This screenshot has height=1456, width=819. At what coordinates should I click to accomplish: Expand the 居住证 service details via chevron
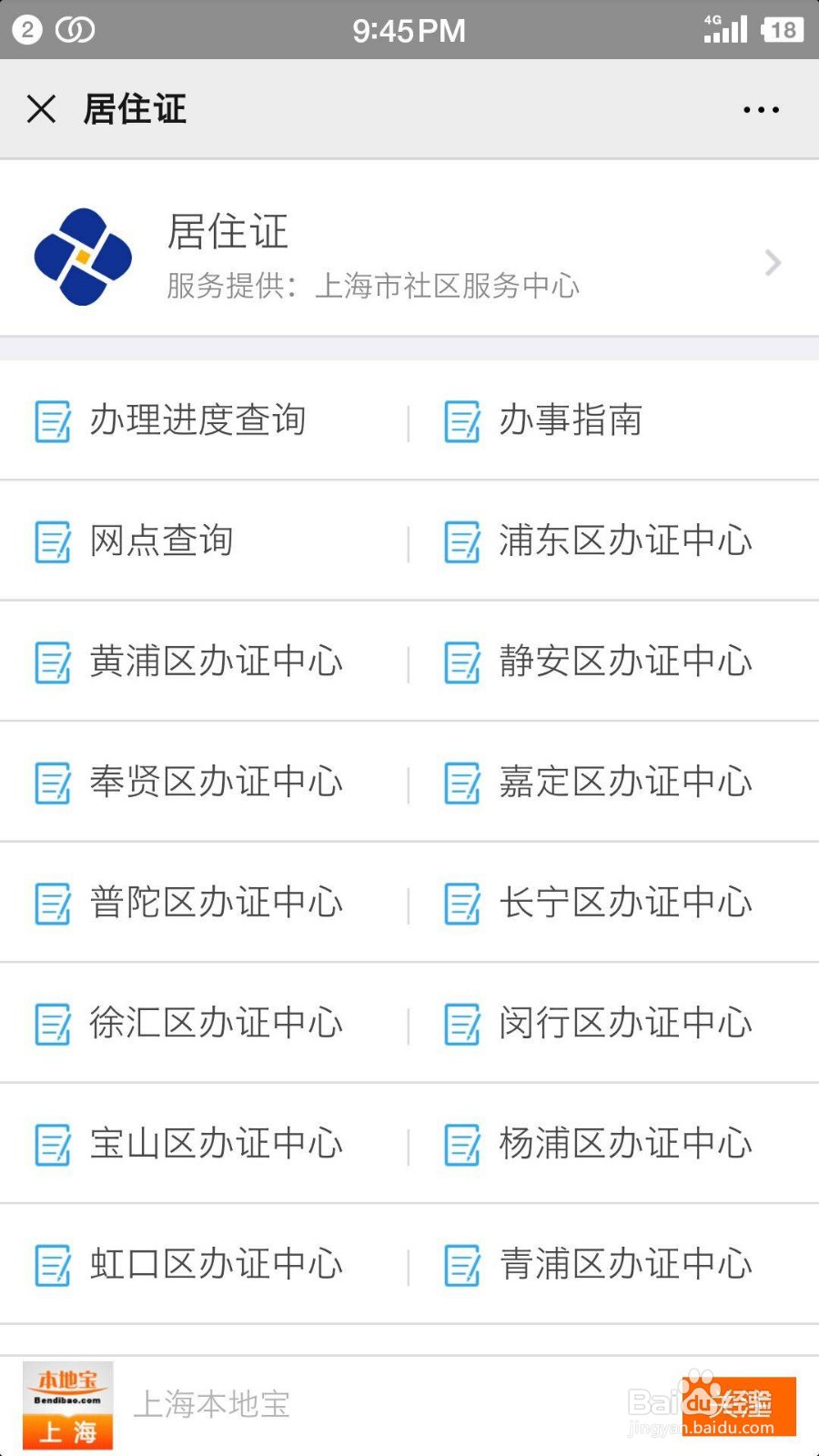coord(773,263)
